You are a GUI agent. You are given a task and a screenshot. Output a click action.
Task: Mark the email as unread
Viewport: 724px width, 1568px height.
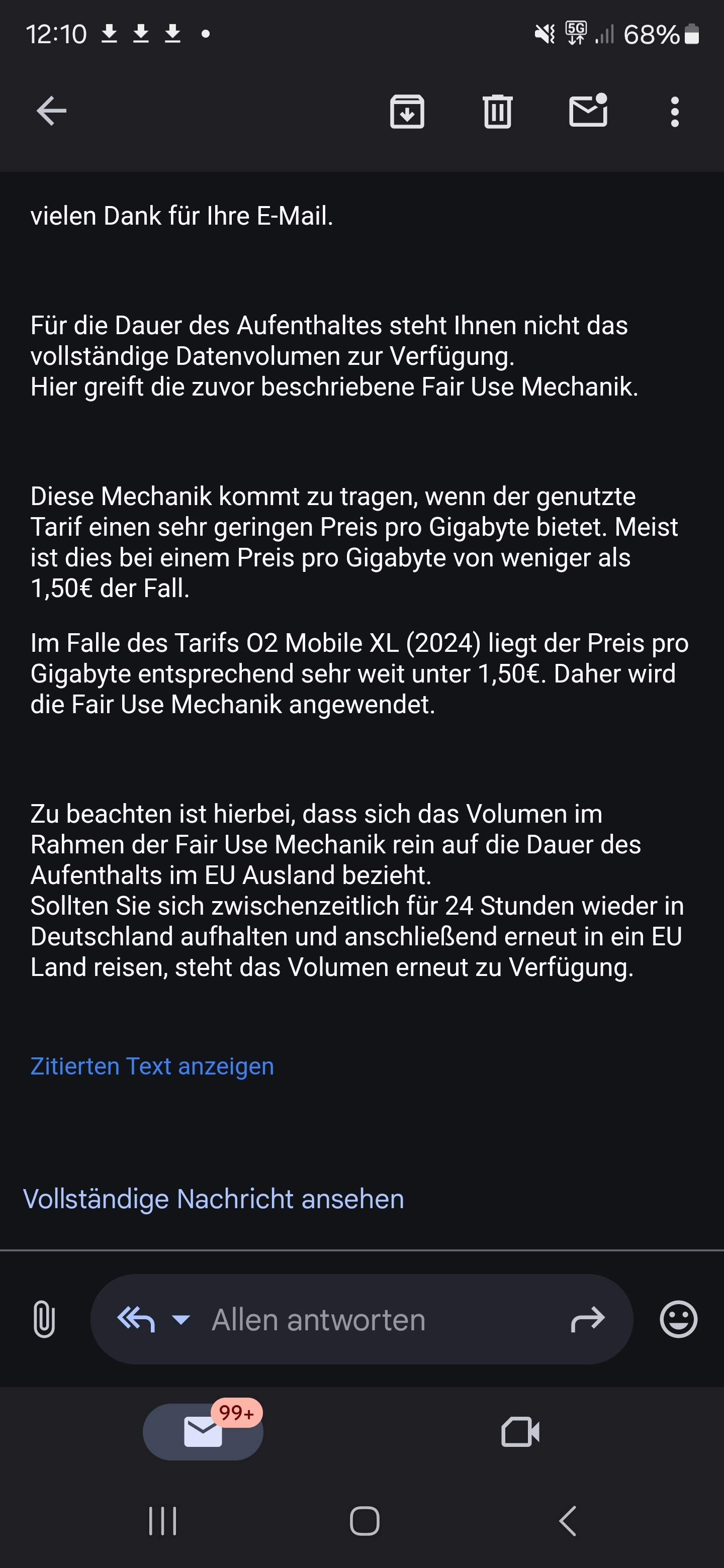click(588, 110)
